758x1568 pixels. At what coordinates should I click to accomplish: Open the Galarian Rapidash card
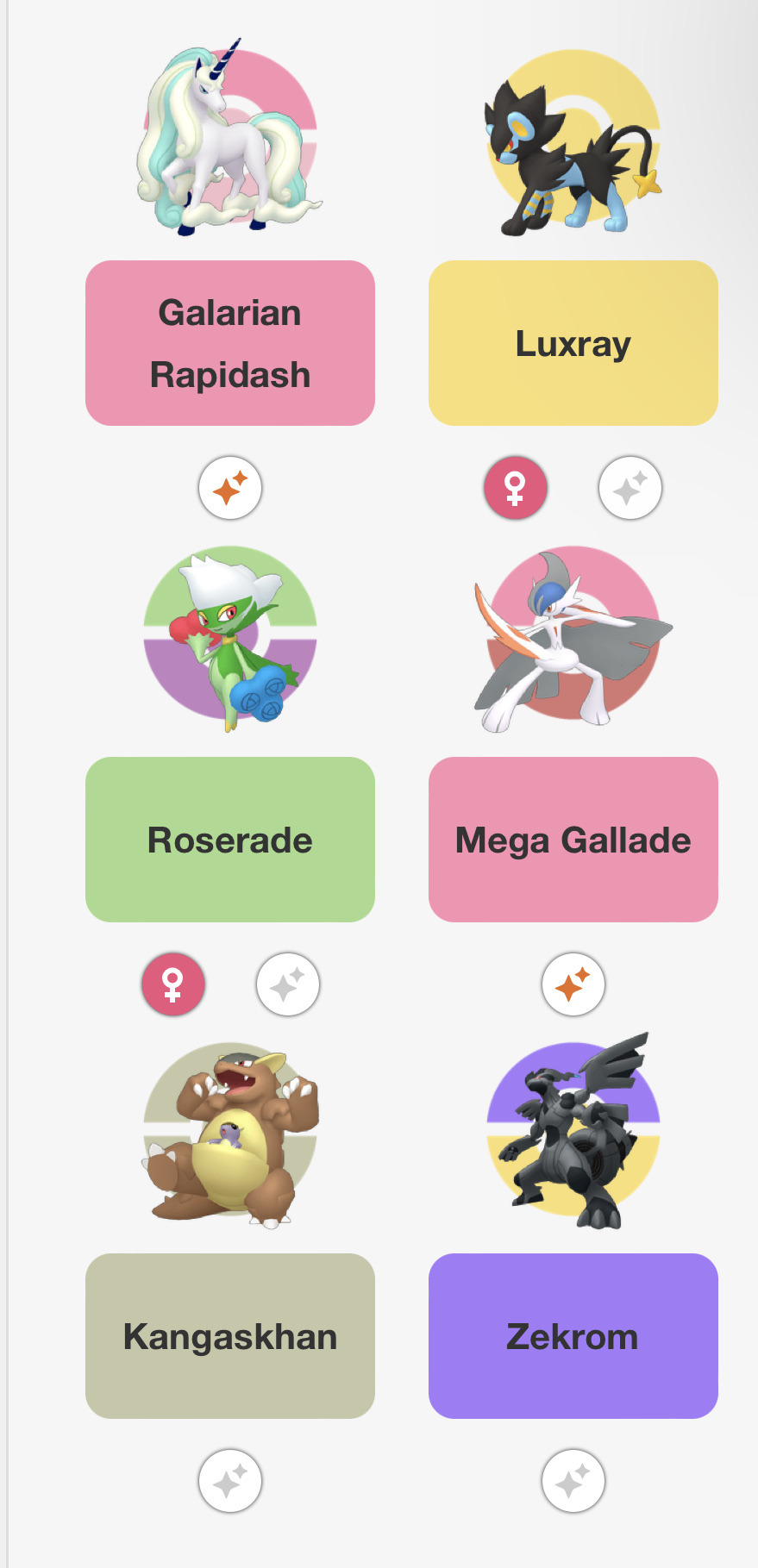pyautogui.click(x=229, y=343)
